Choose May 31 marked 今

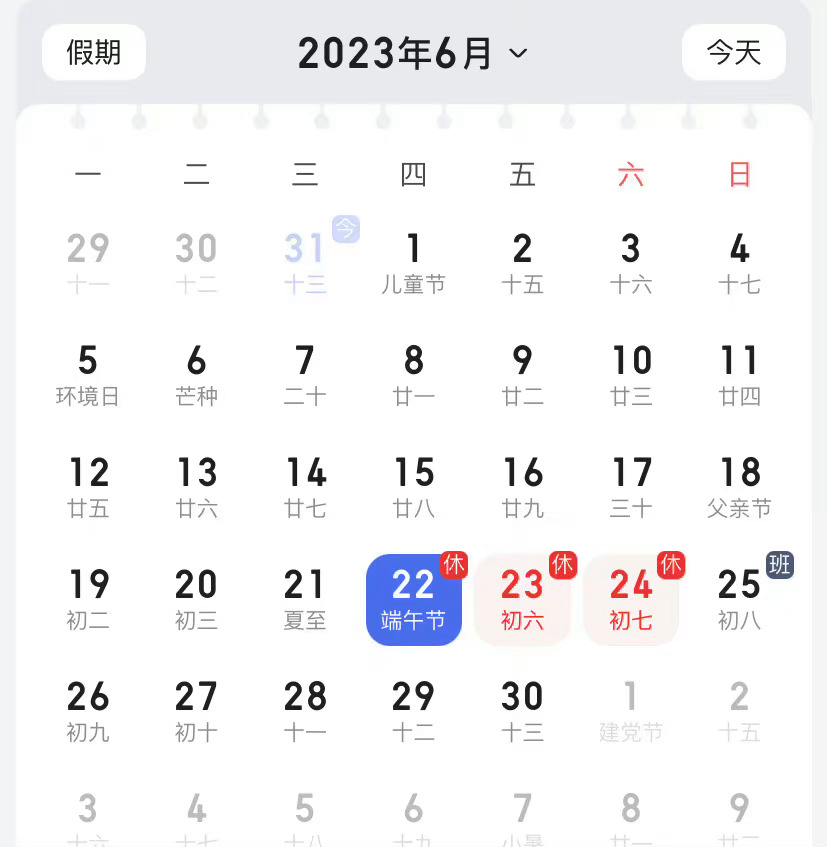coord(305,262)
